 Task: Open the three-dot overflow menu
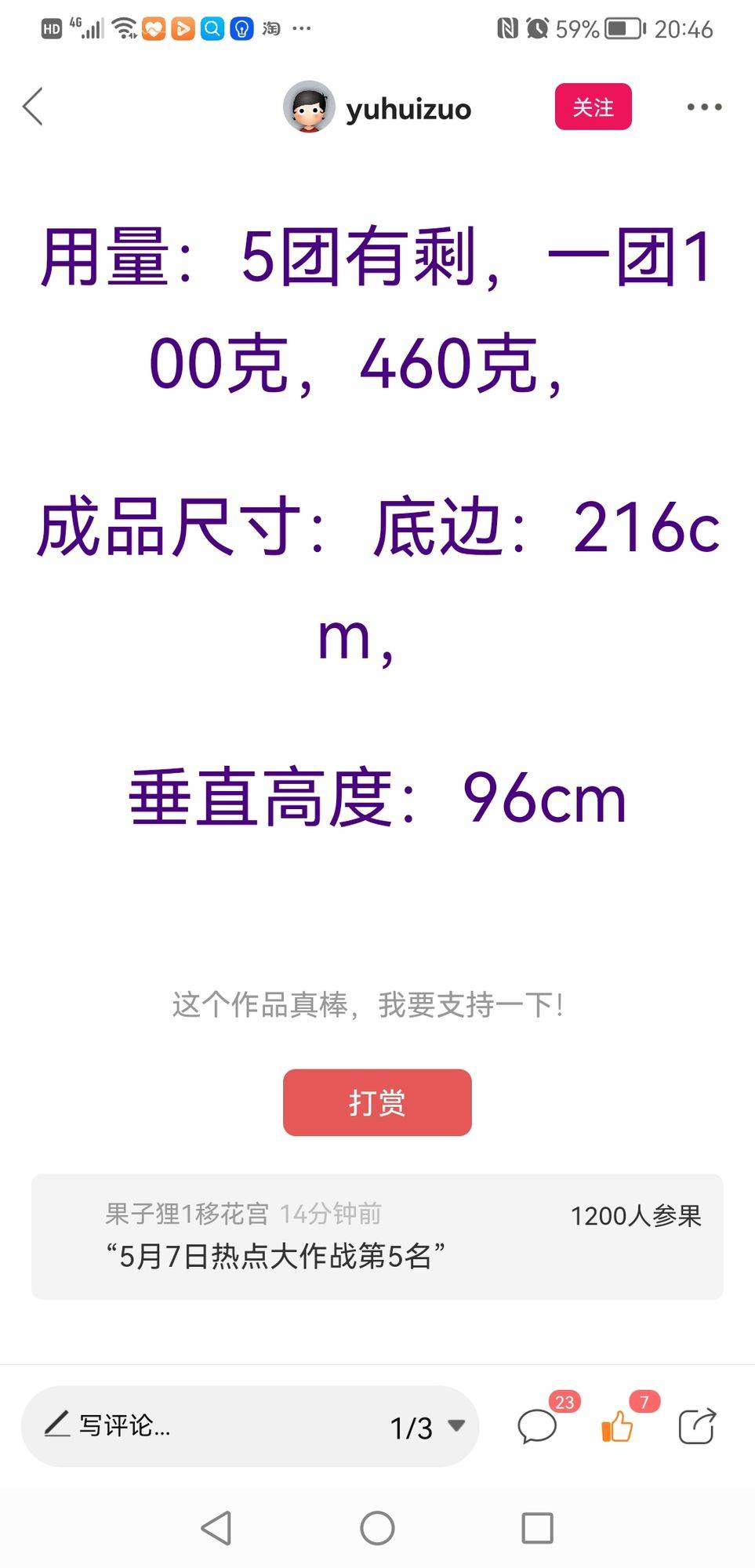coord(704,107)
